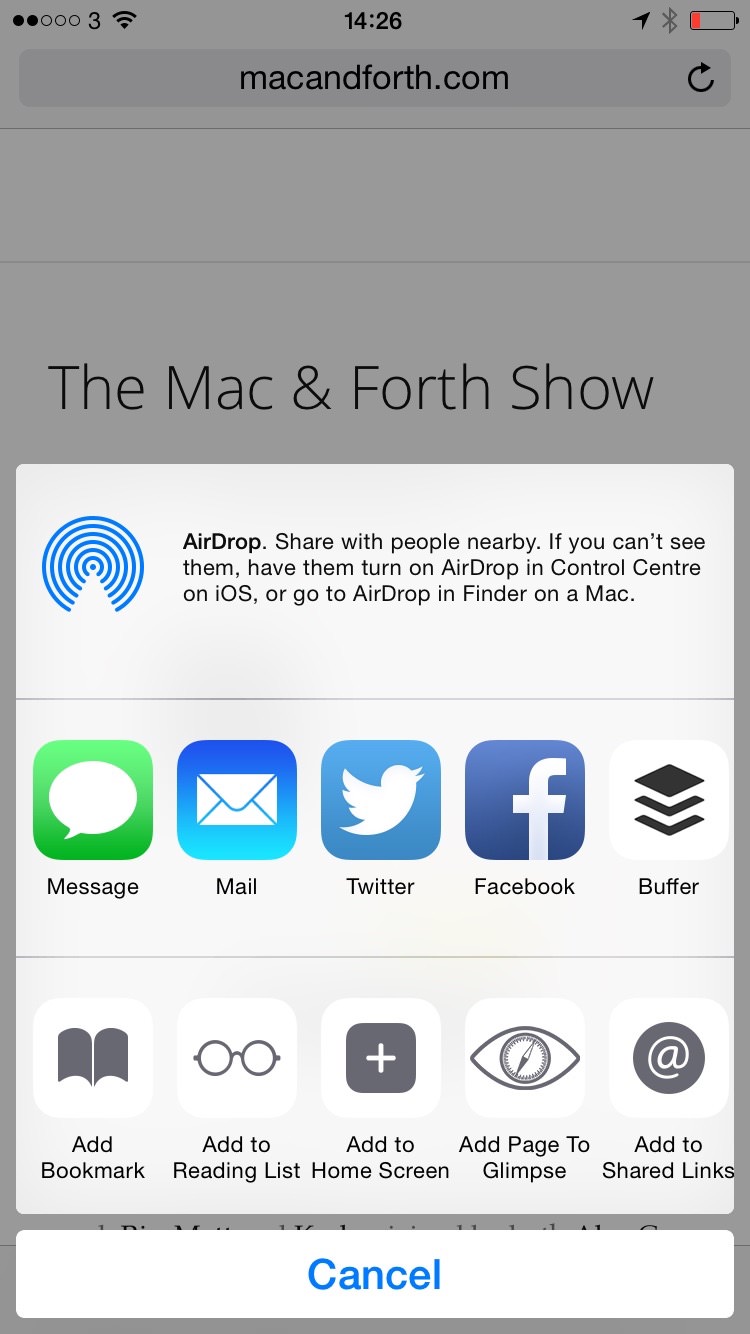The width and height of the screenshot is (750, 1334).
Task: Send the page to Buffer
Action: [669, 800]
